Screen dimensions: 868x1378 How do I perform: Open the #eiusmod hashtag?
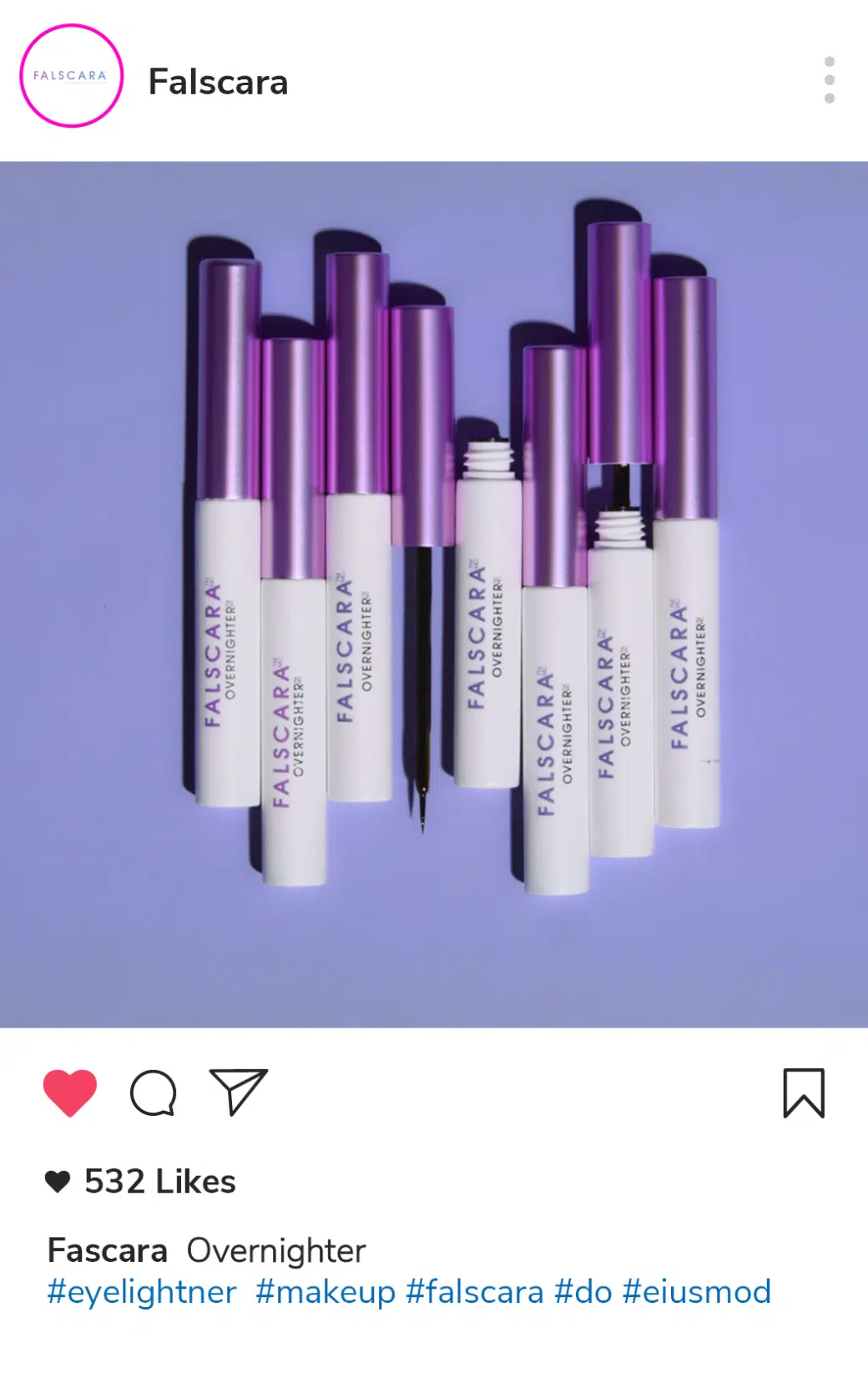(x=696, y=1291)
